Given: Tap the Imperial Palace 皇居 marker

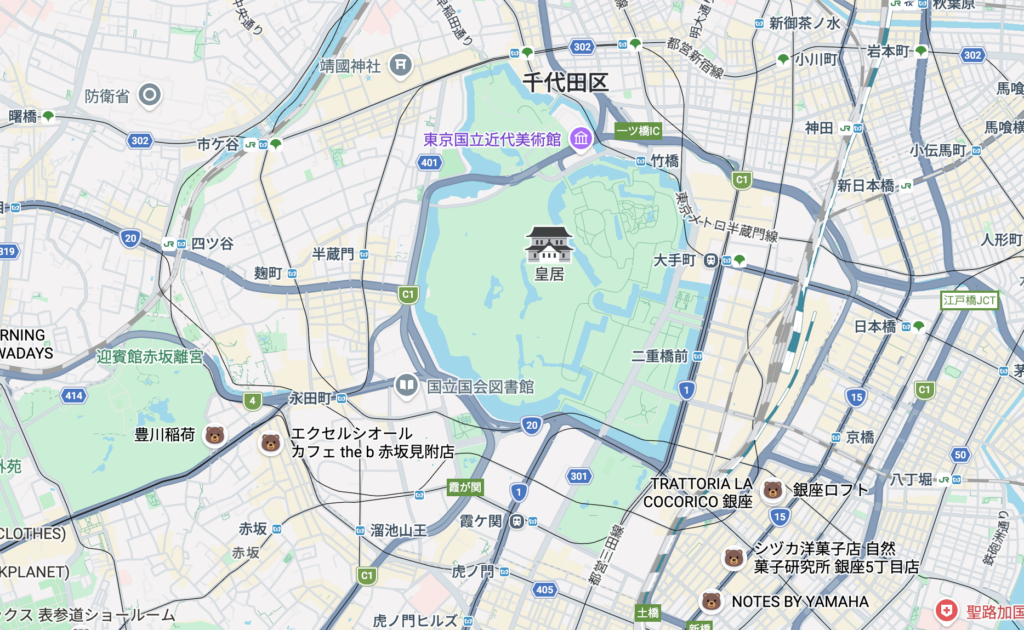Looking at the screenshot, I should coord(549,244).
